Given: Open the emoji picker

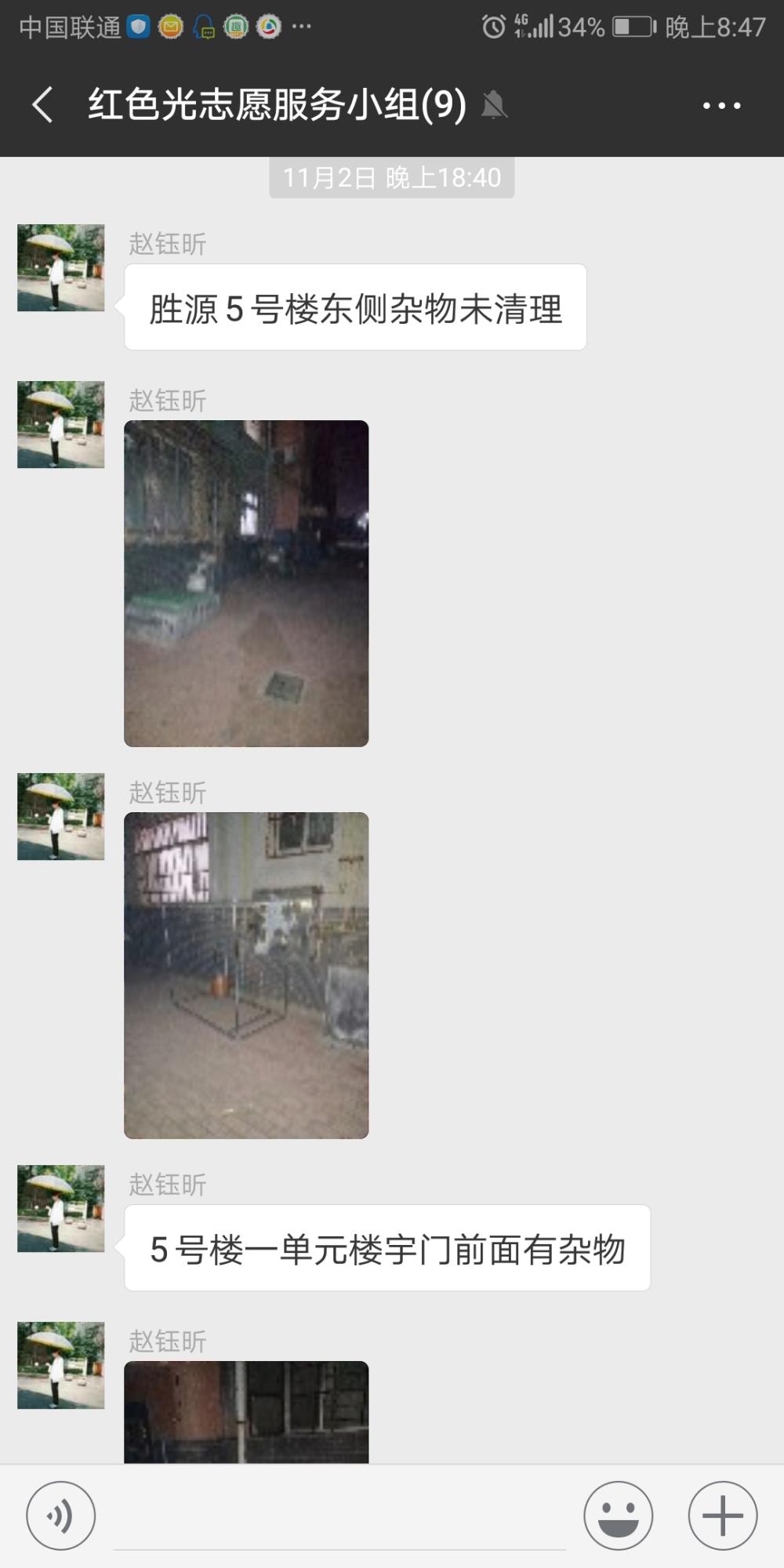Looking at the screenshot, I should coord(618,1515).
